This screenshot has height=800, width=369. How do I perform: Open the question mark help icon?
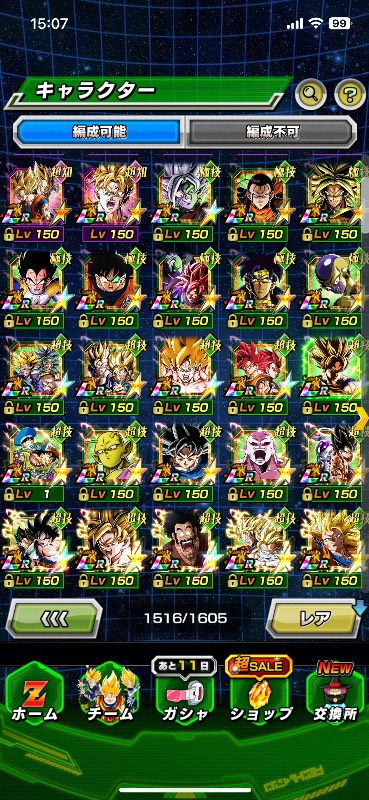point(350,94)
